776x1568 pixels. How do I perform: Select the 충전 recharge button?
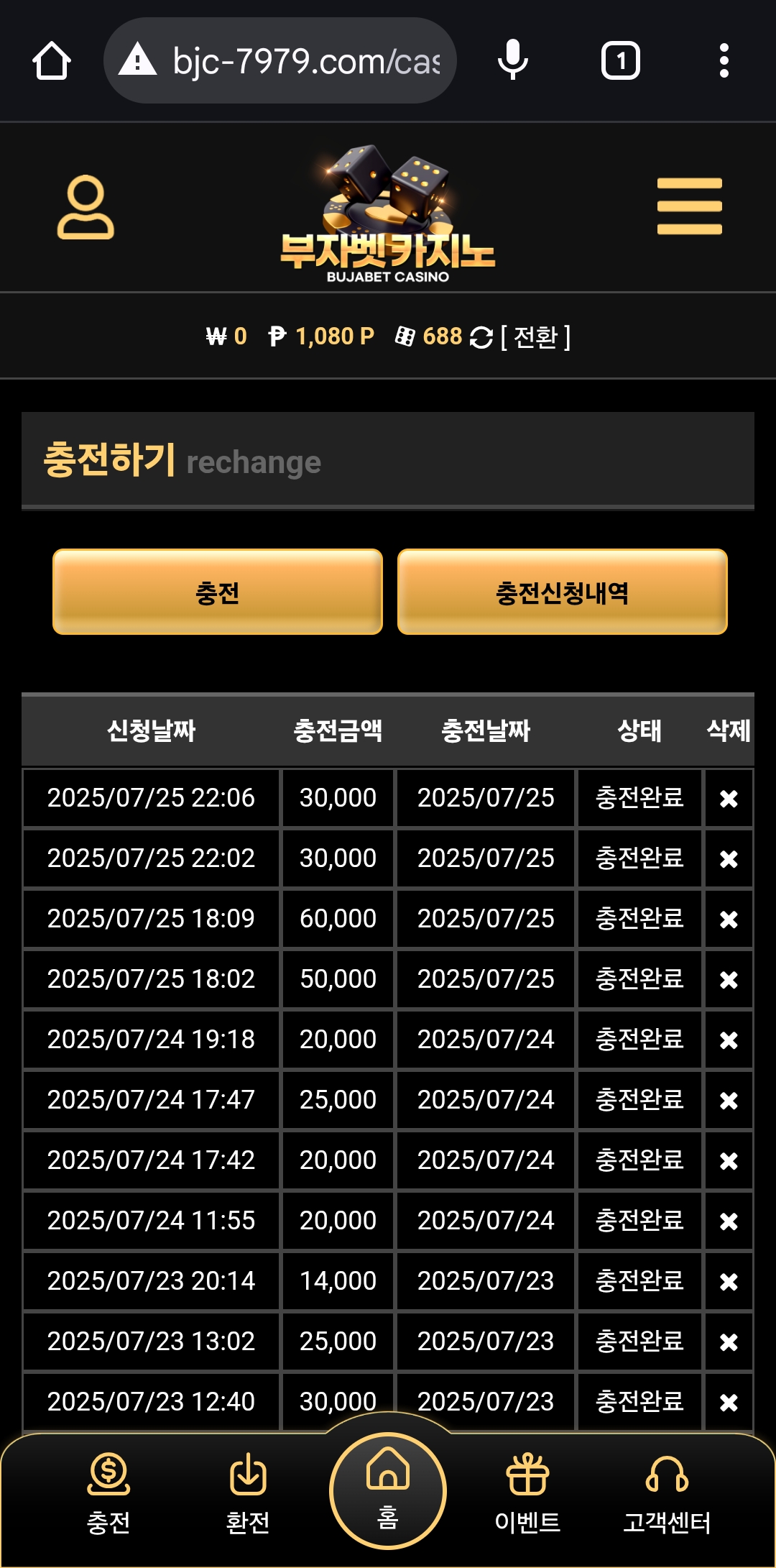218,592
